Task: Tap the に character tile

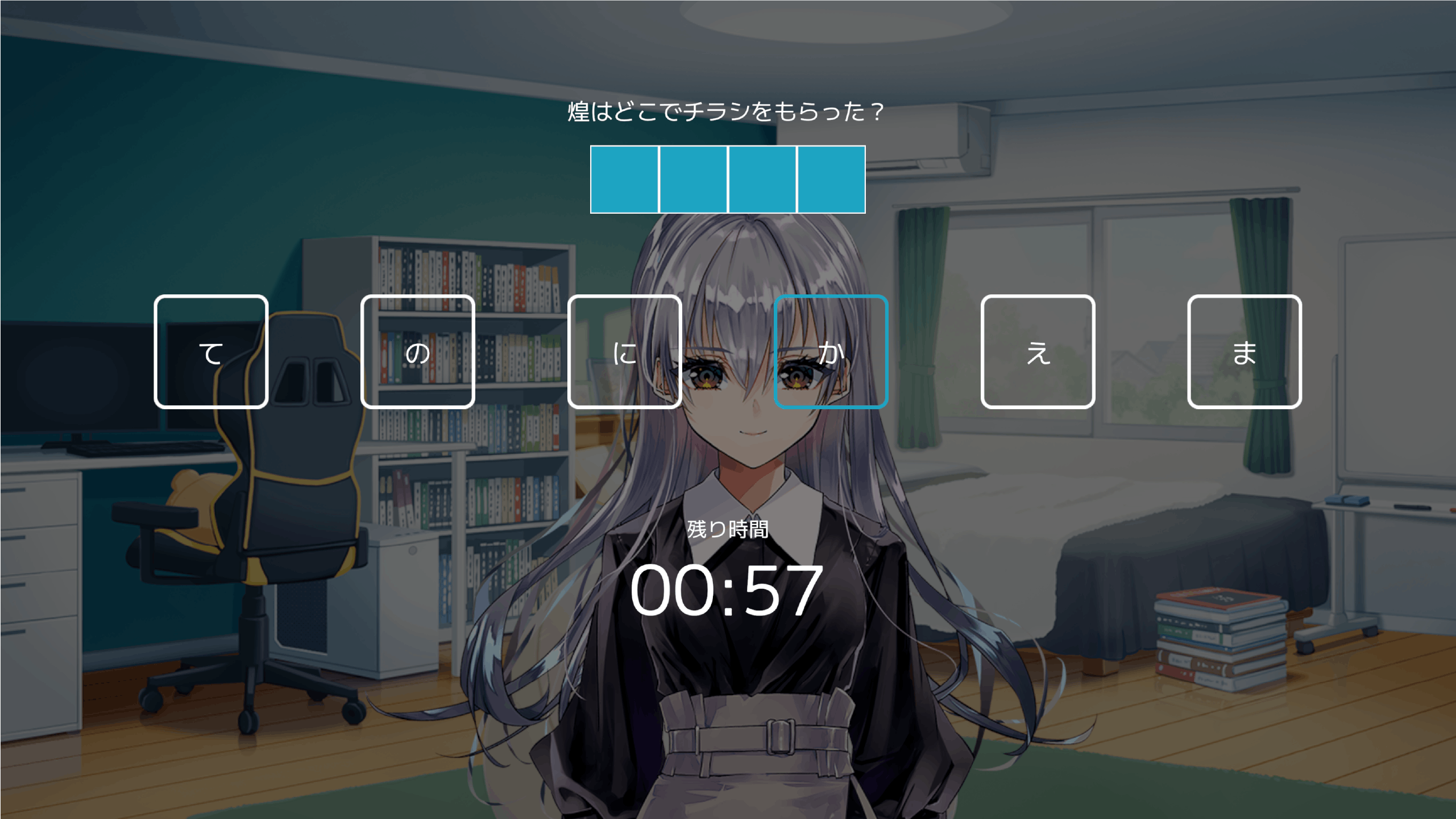Action: (624, 352)
